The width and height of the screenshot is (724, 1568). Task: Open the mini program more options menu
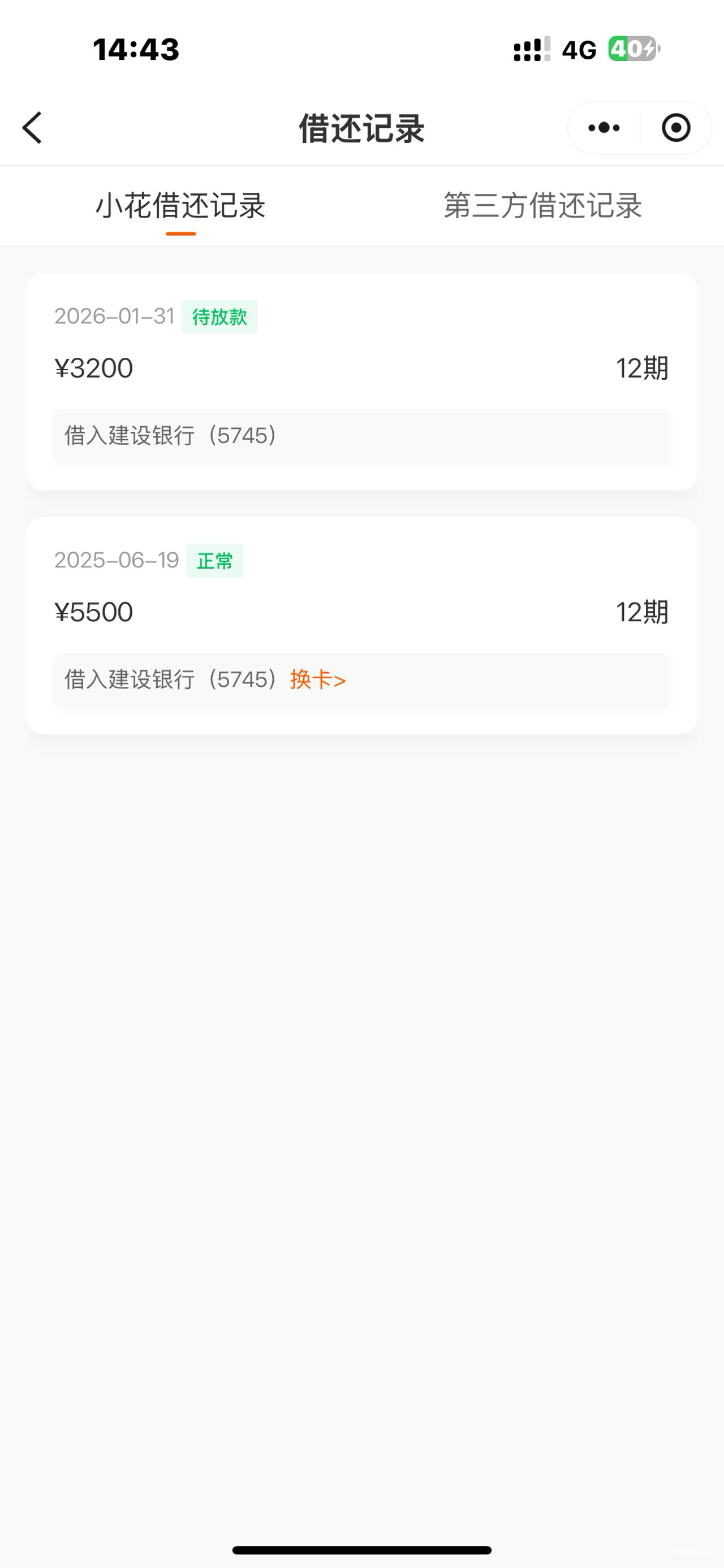(x=604, y=128)
